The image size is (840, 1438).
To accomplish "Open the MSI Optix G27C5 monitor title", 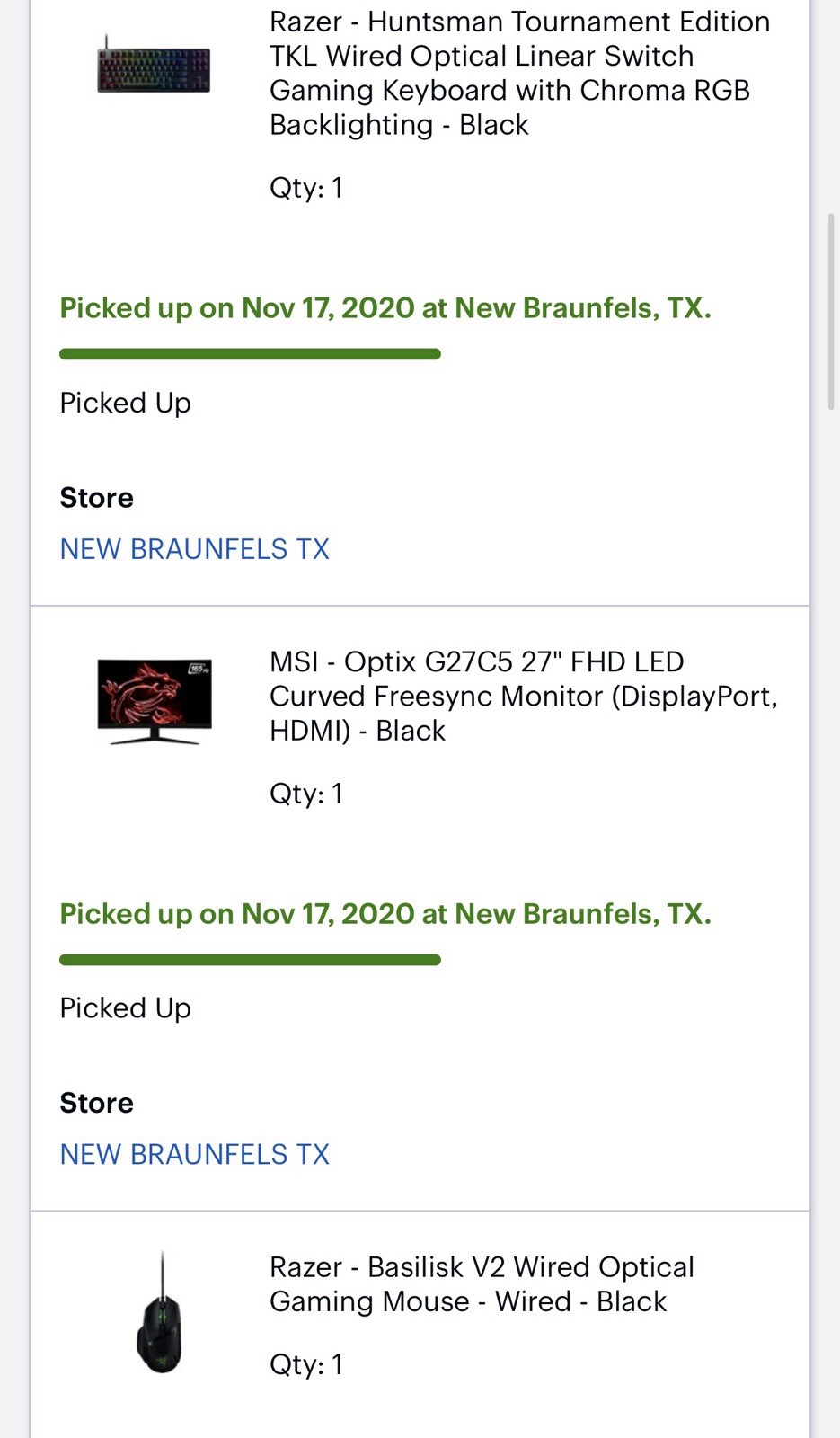I will [x=524, y=697].
